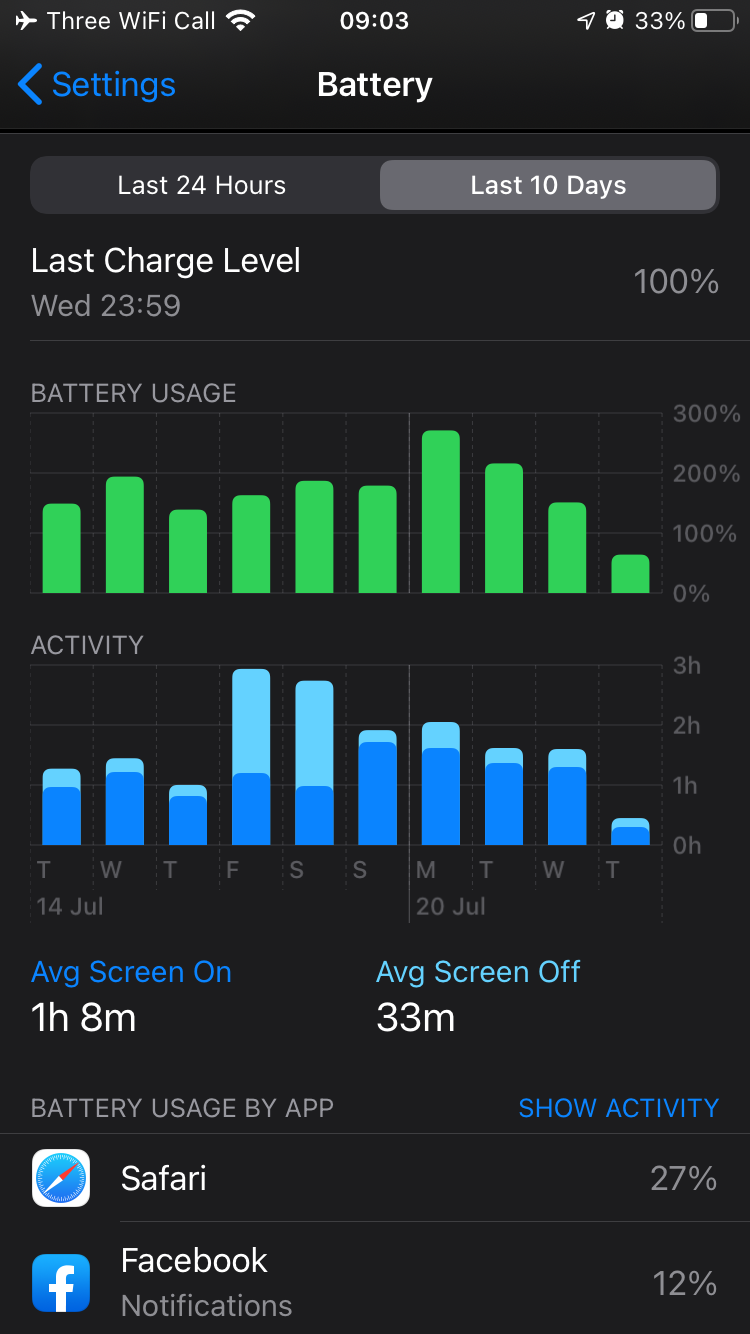
Task: Open Facebook battery usage row
Action: click(375, 1282)
